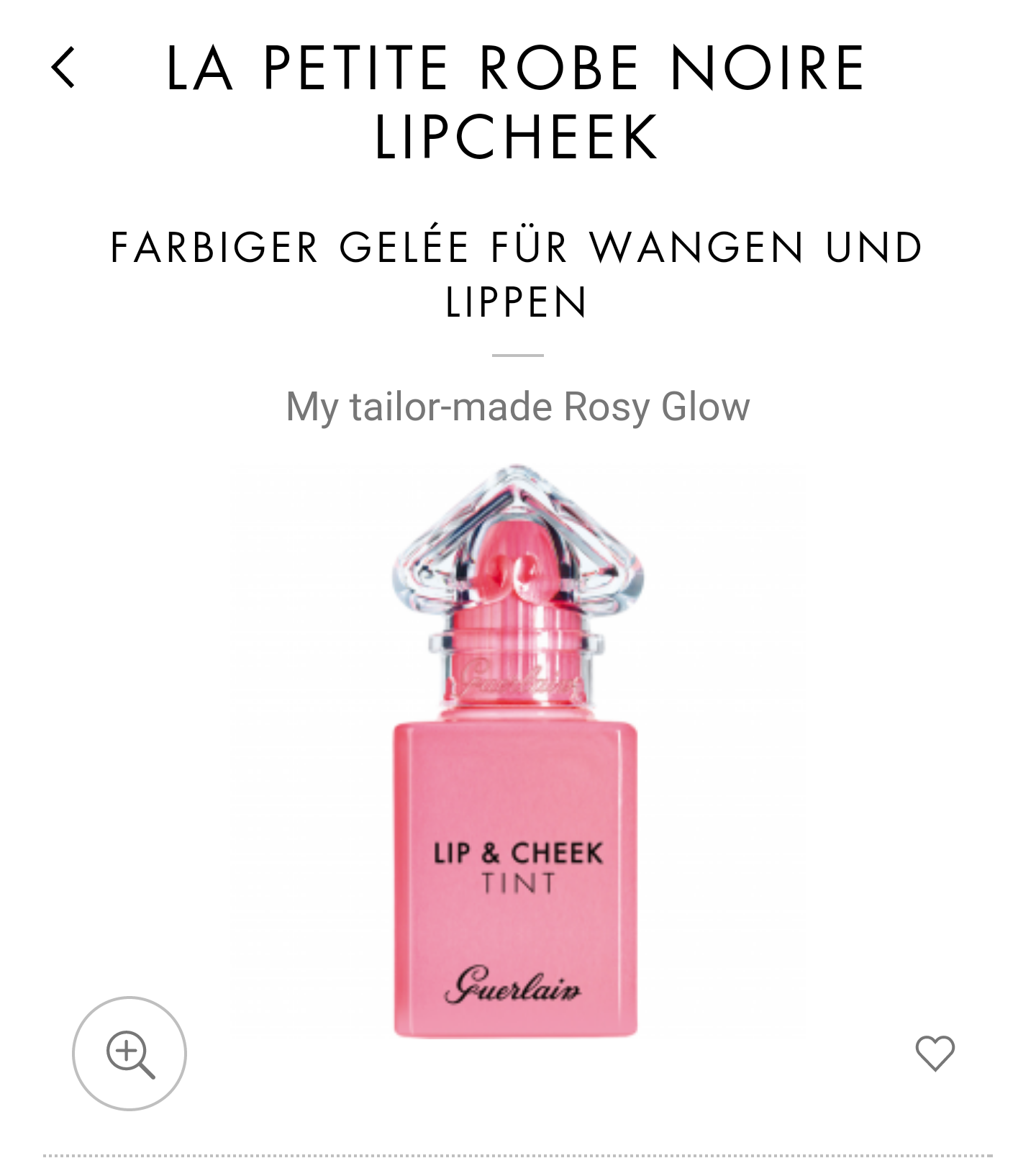Image resolution: width=1036 pixels, height=1158 pixels.
Task: Add Lip & Cheek Tint to wishlist
Action: (935, 1053)
